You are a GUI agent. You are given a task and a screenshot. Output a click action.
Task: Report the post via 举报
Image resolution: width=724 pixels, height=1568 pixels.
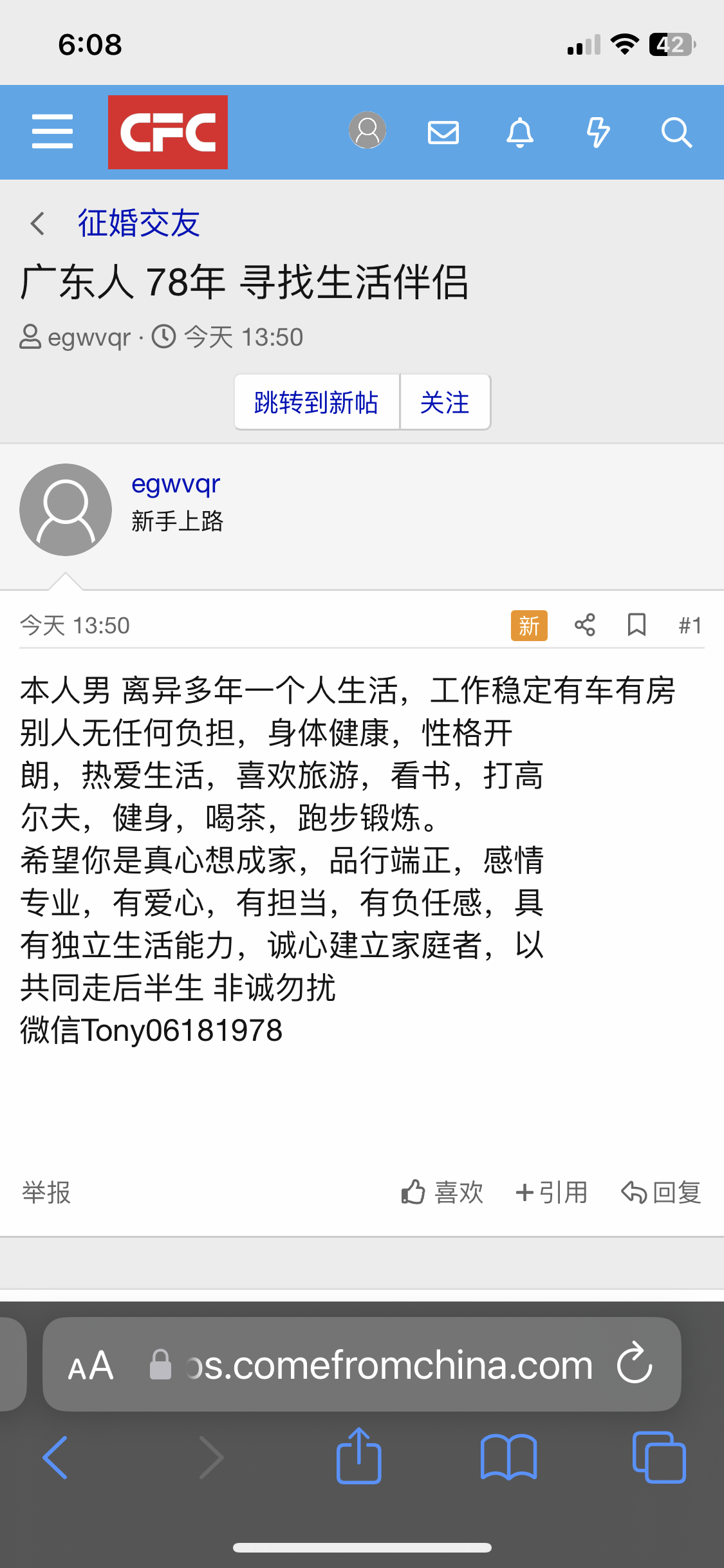[x=46, y=1193]
